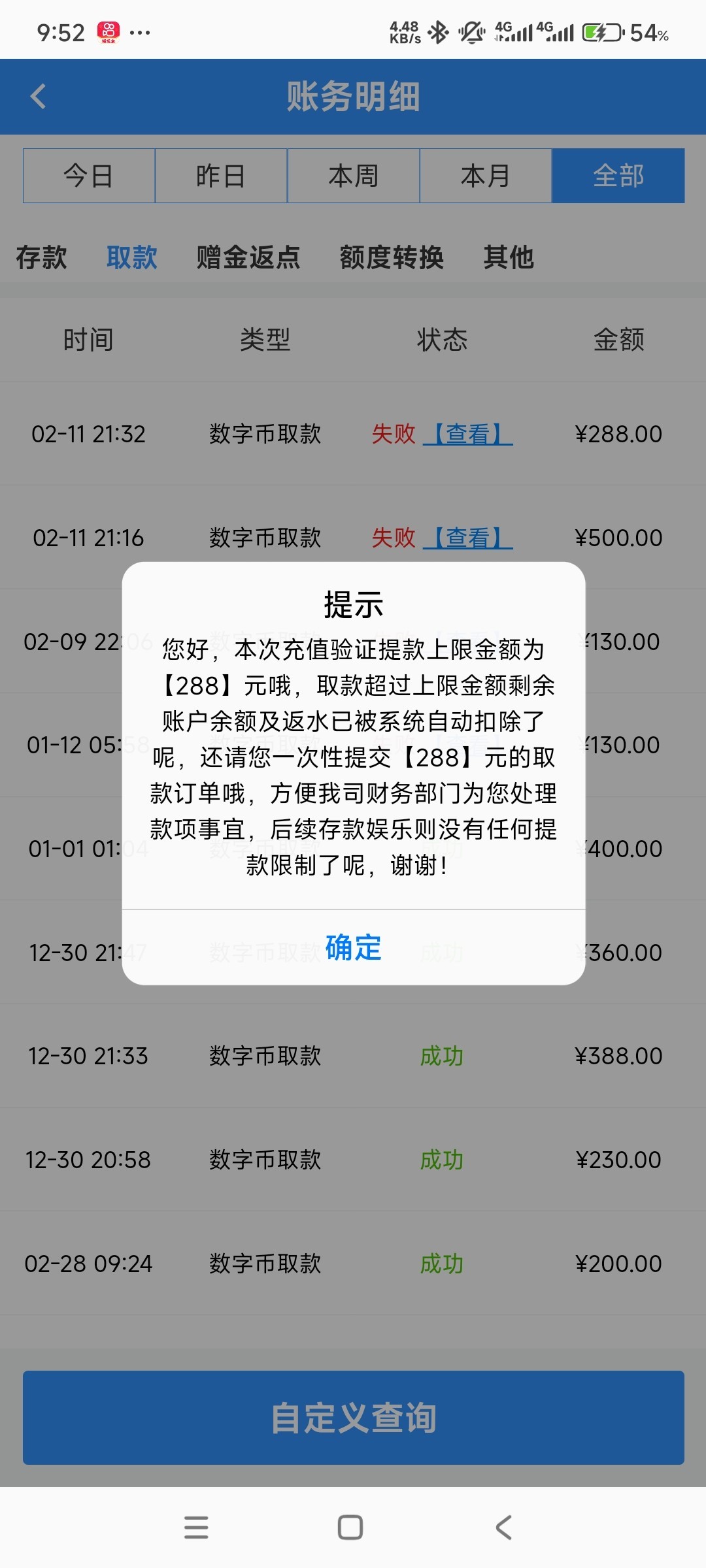
Task: Tap the system home button
Action: pos(350,1527)
